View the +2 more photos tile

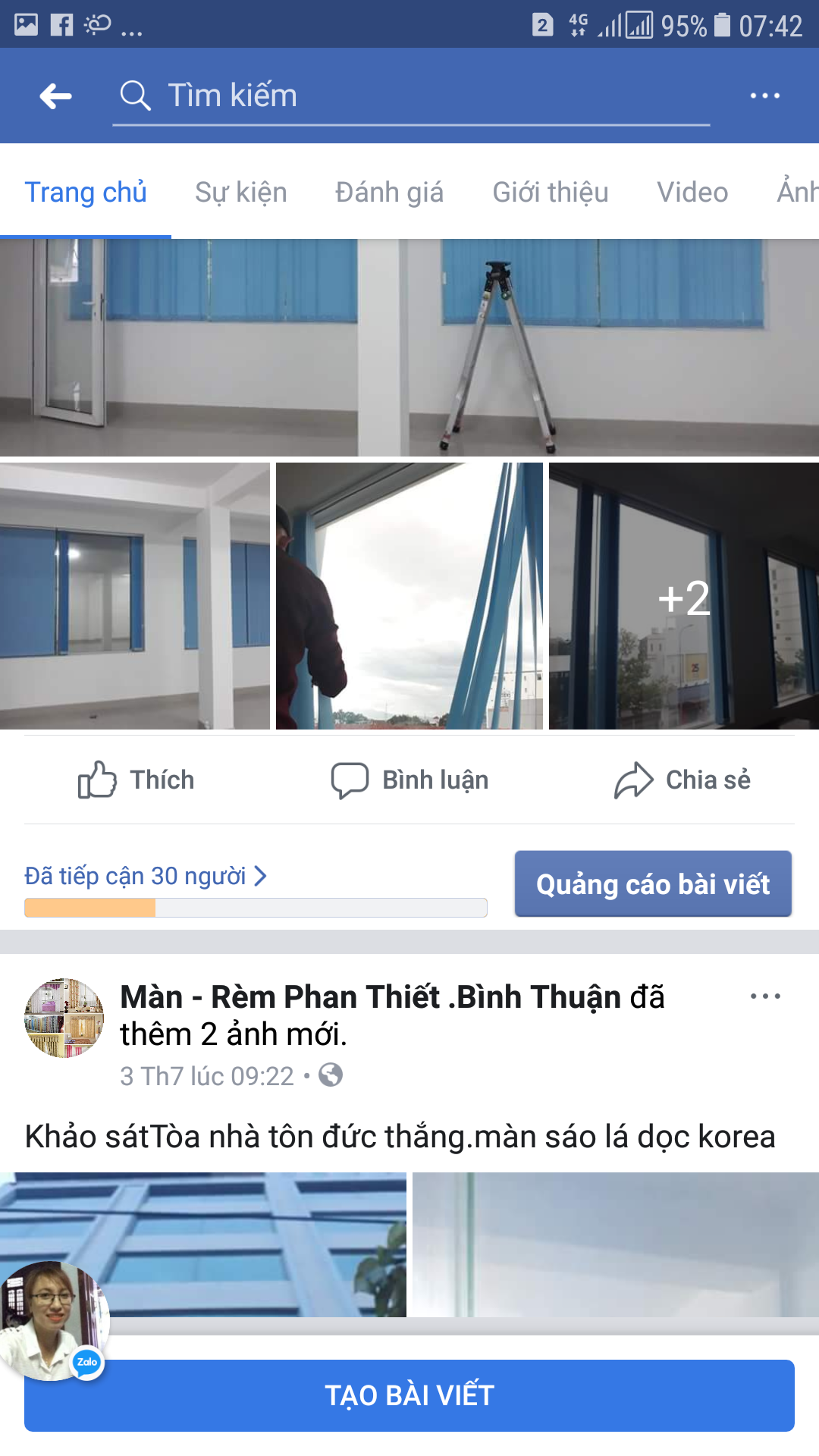[x=684, y=596]
